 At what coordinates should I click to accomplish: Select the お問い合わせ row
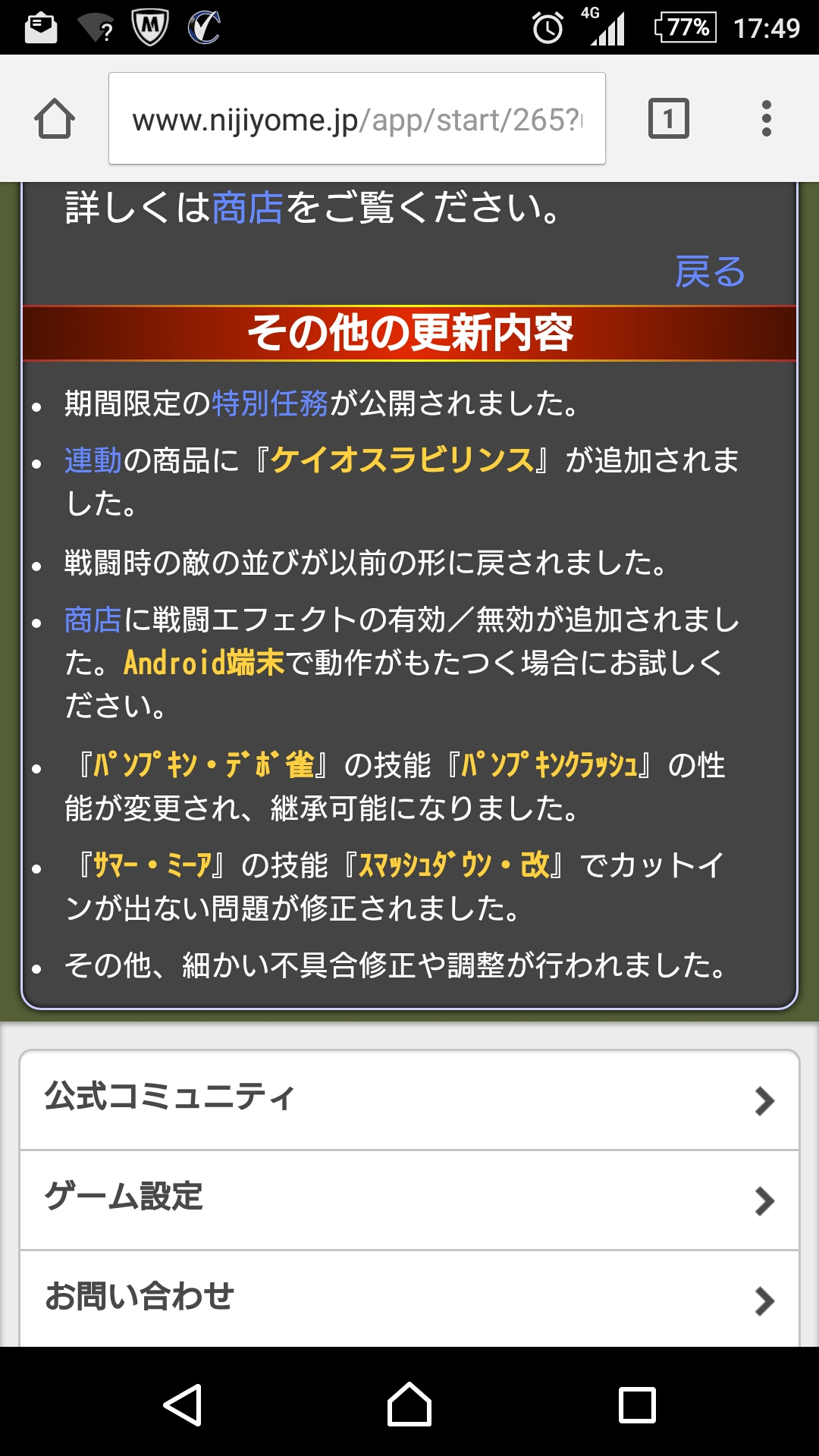pyautogui.click(x=409, y=1298)
